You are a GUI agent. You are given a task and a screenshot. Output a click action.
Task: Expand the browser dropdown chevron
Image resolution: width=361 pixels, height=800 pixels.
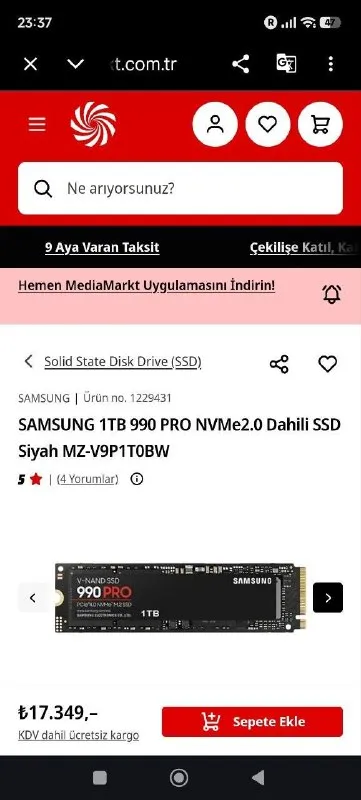tap(75, 64)
